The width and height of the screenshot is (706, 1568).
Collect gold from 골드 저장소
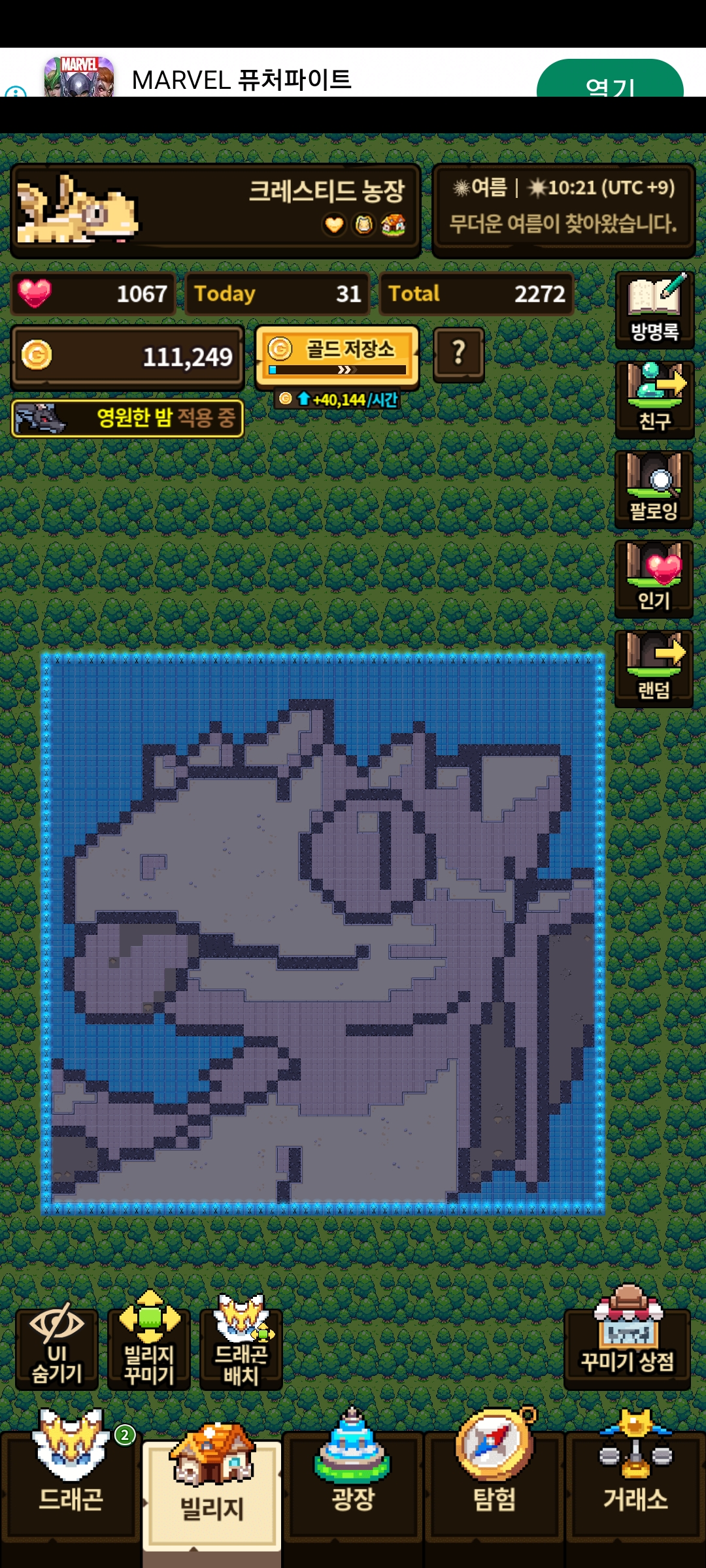coord(337,356)
